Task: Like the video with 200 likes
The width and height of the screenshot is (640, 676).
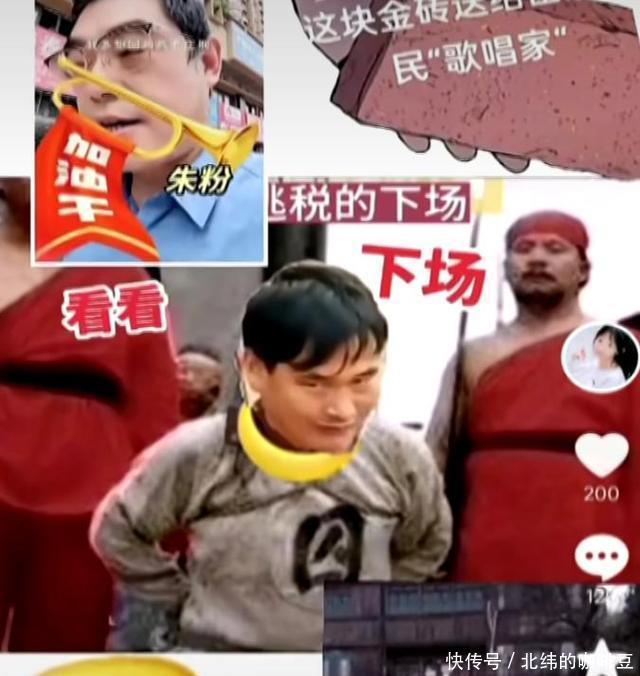Action: (602, 454)
